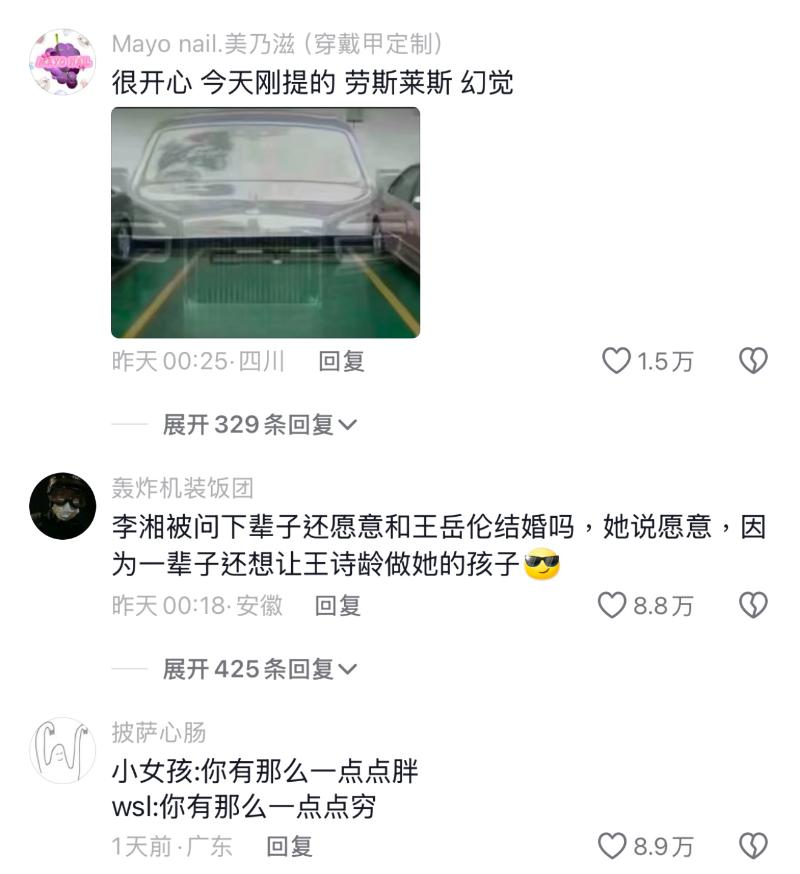Viewport: 800px width, 874px height.
Task: Dislike 轰炸机装饭团's comment
Action: [x=753, y=605]
